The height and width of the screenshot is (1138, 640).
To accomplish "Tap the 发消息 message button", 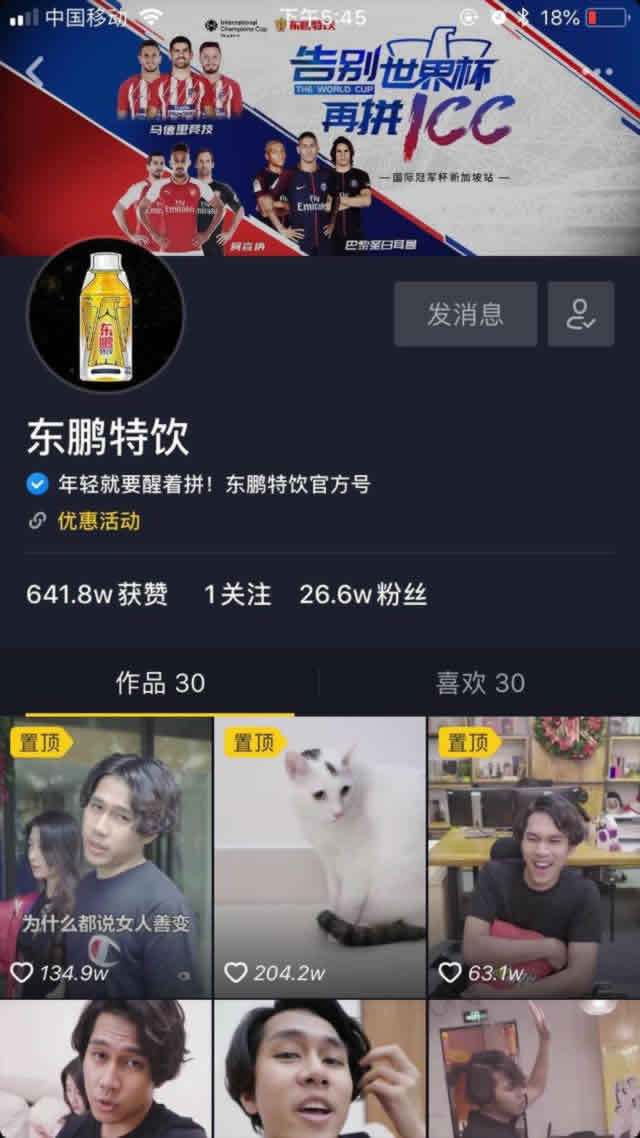I will coord(465,314).
